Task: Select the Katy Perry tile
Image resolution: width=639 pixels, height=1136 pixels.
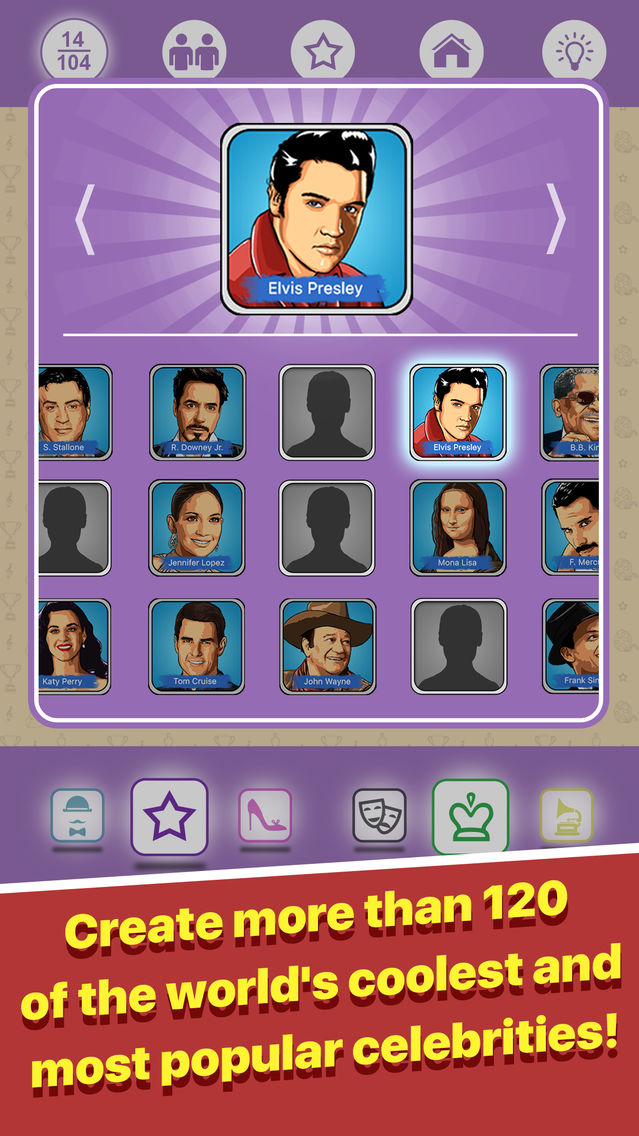Action: [x=75, y=646]
